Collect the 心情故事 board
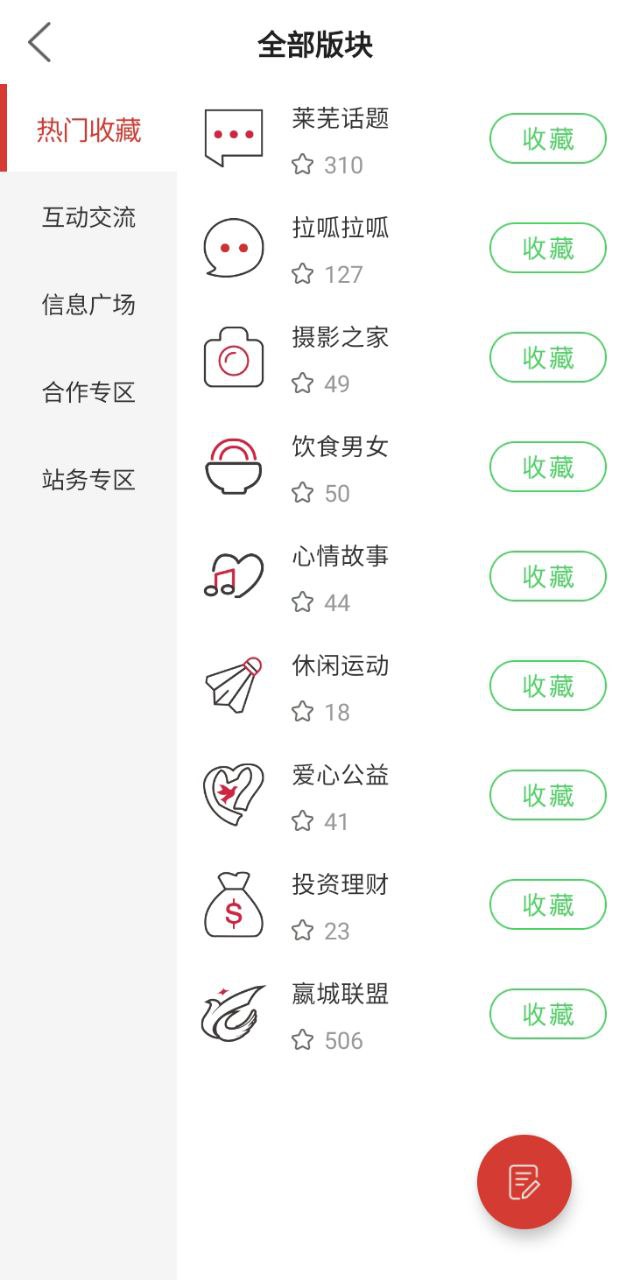The height and width of the screenshot is (1280, 630). click(x=547, y=577)
